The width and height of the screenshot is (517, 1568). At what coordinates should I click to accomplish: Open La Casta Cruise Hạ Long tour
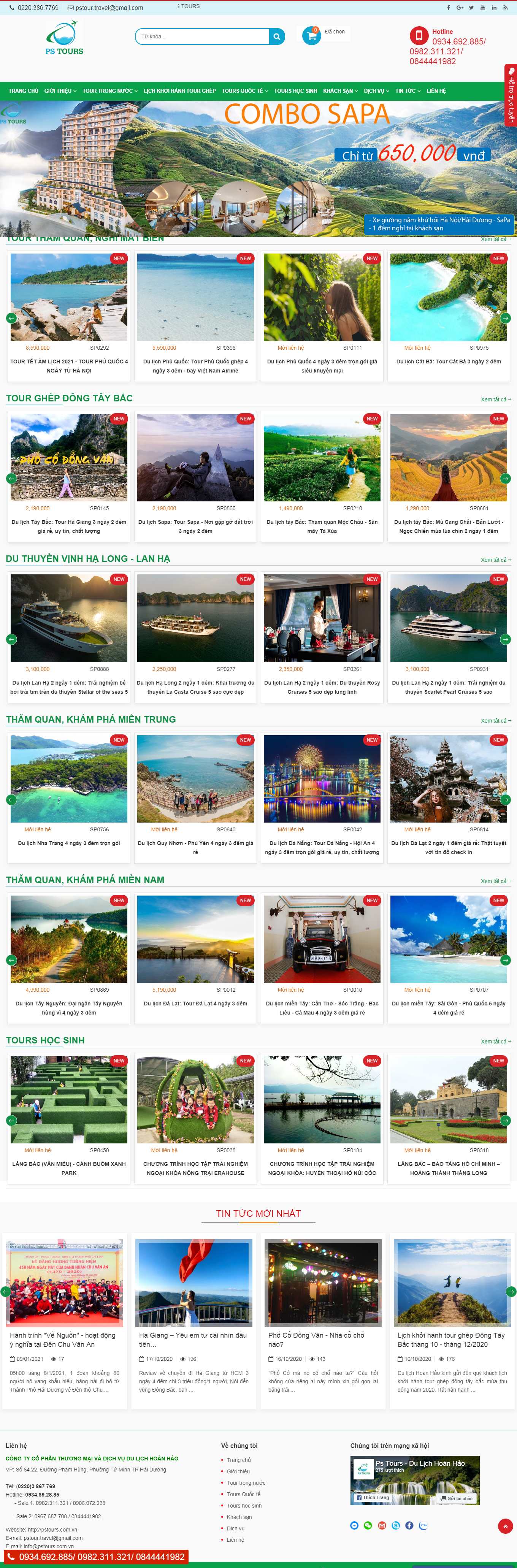point(195,686)
